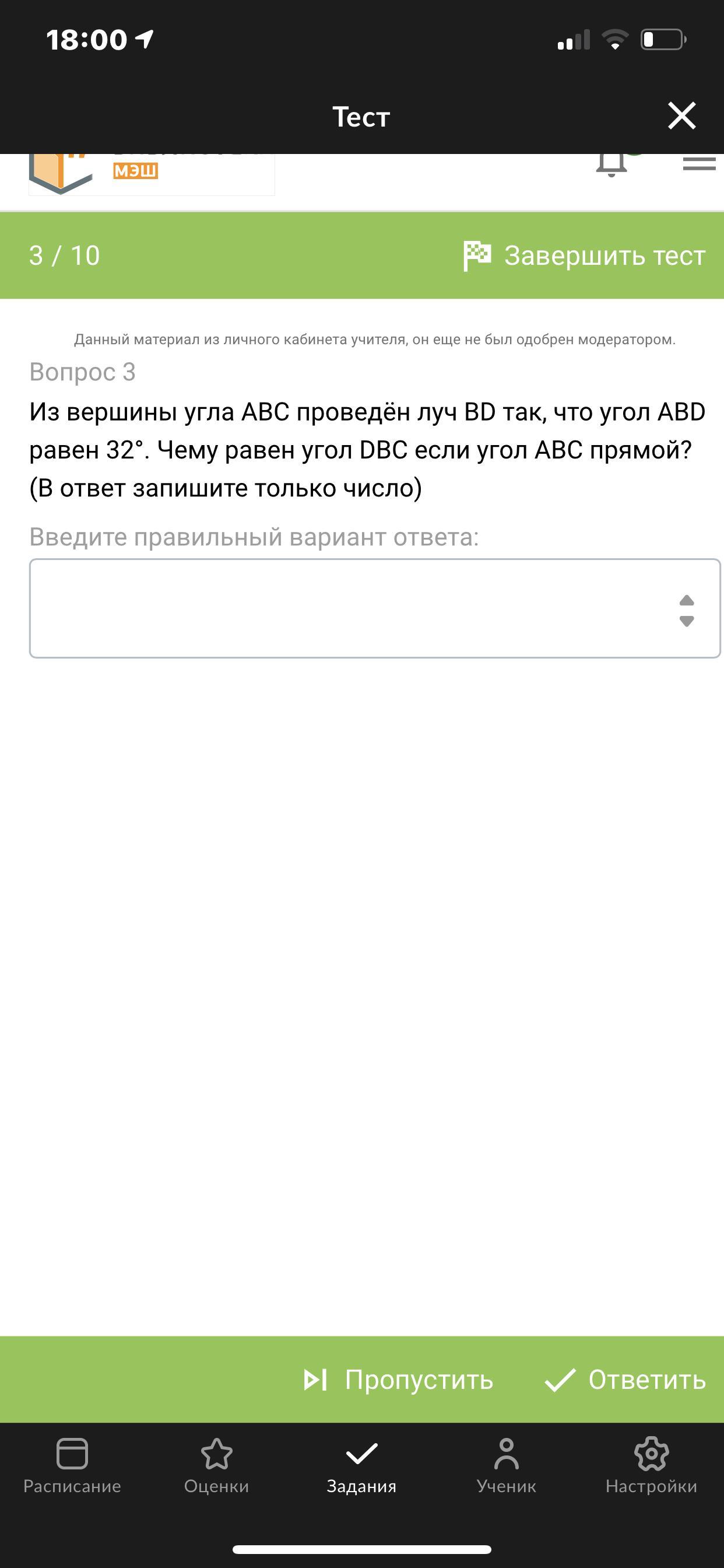Screen dimensions: 724x1568
Task: Submit the answer with Ответить
Action: pyautogui.click(x=625, y=1380)
